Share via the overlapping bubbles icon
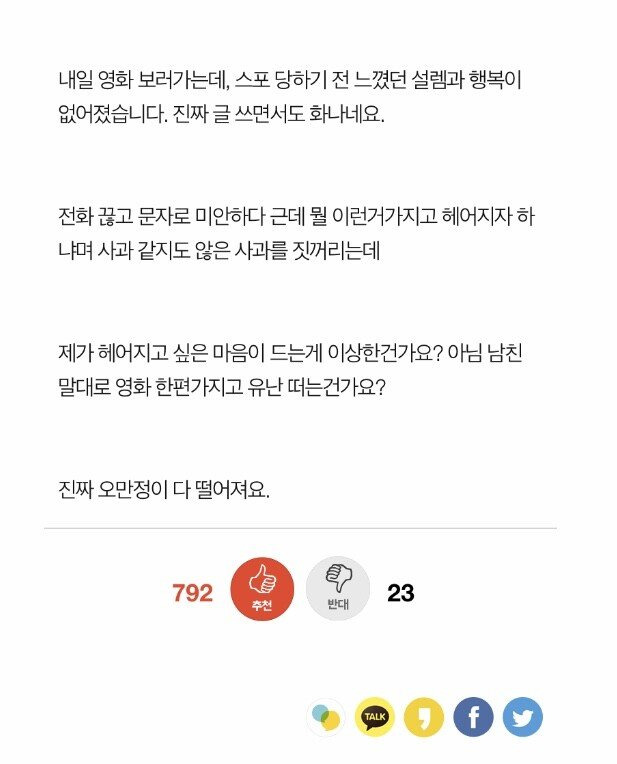Screen dimensions: 617x764 326,717
